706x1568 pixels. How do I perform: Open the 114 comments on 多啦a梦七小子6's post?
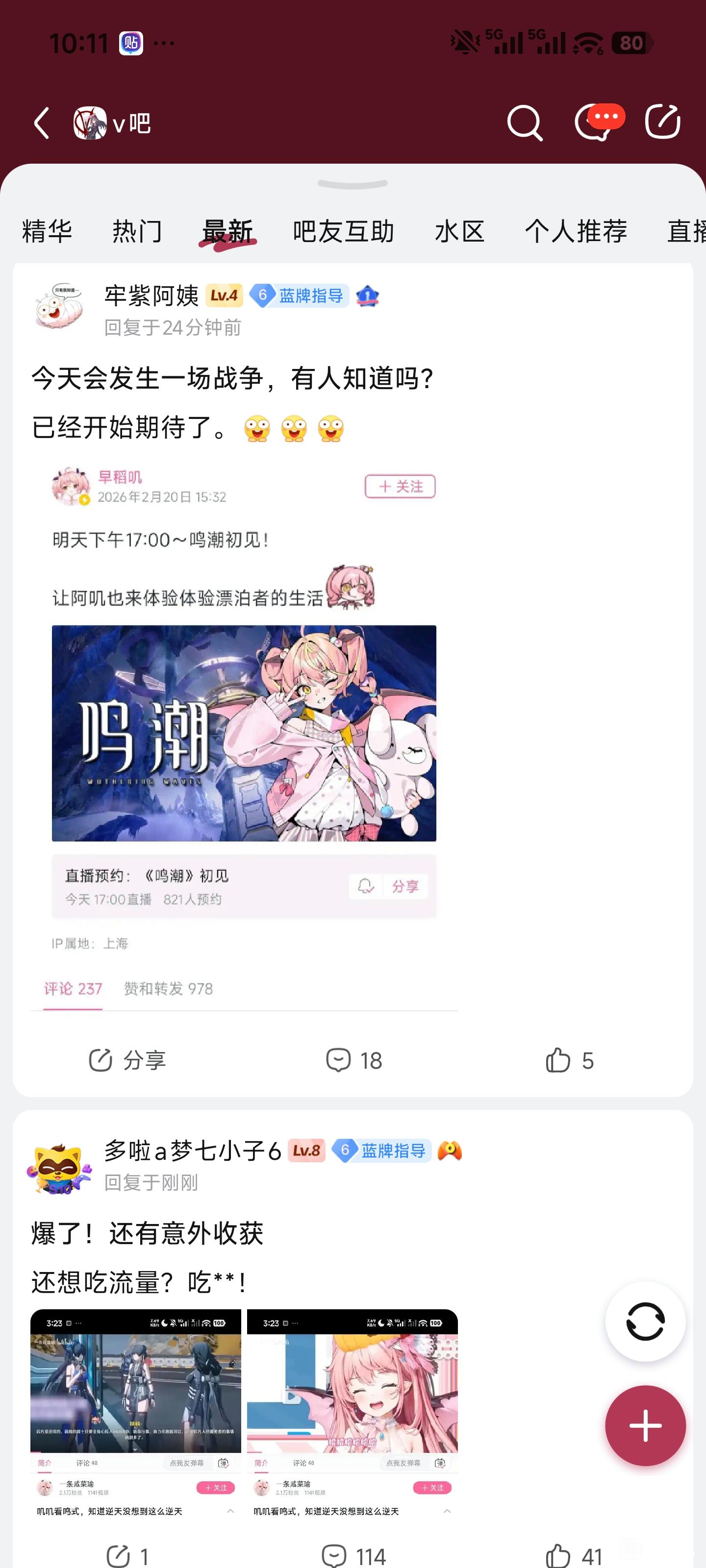click(354, 1556)
